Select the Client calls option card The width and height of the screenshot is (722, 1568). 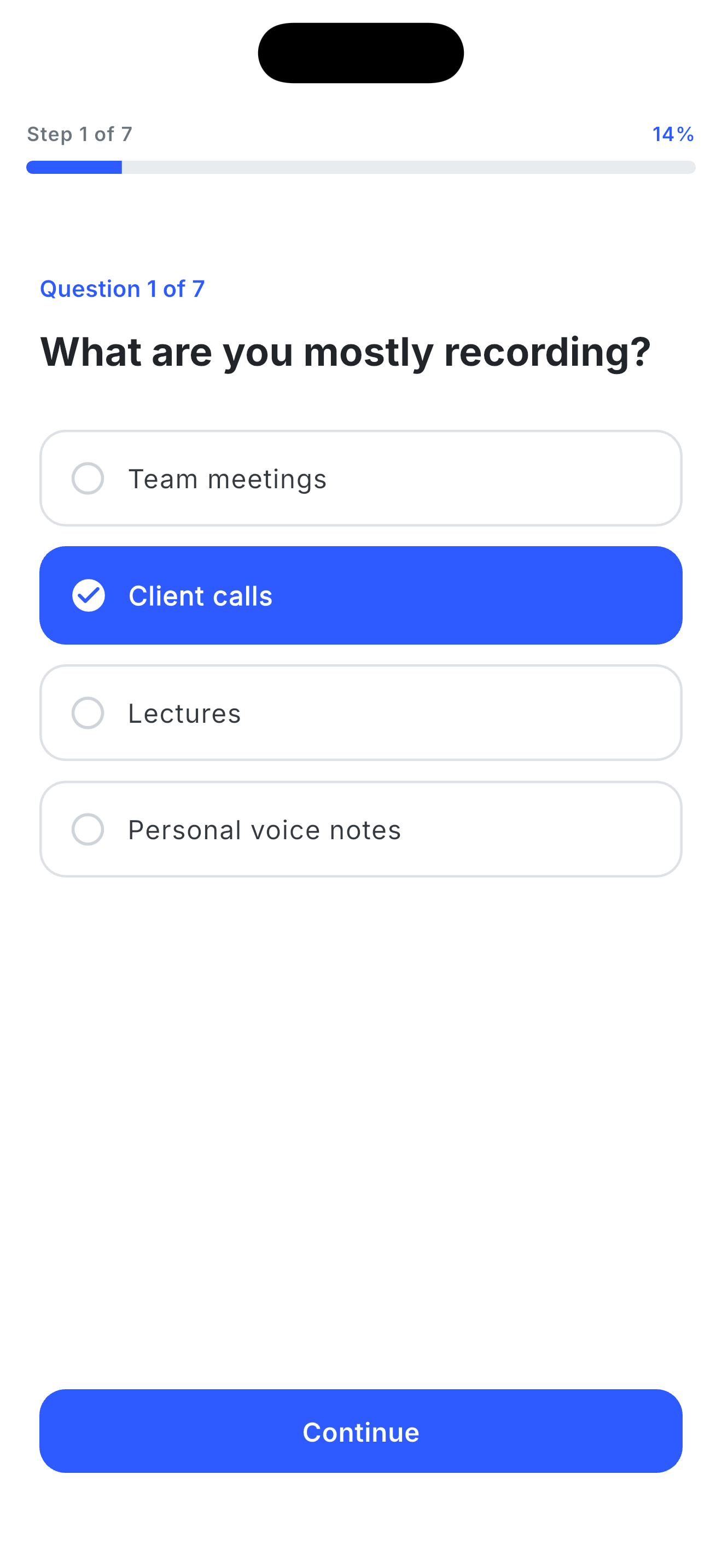pyautogui.click(x=360, y=595)
